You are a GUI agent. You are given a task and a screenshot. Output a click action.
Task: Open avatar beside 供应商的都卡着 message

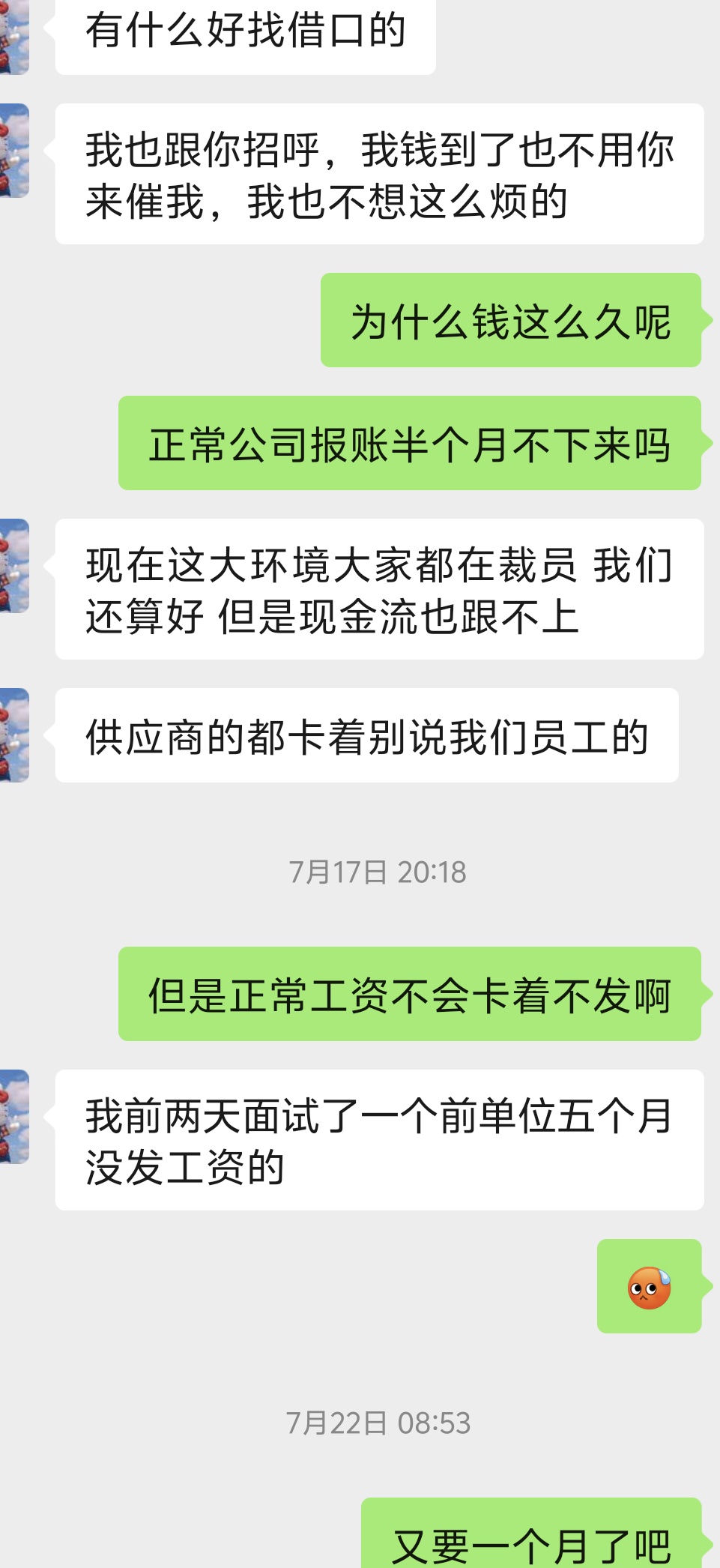(x=13, y=735)
